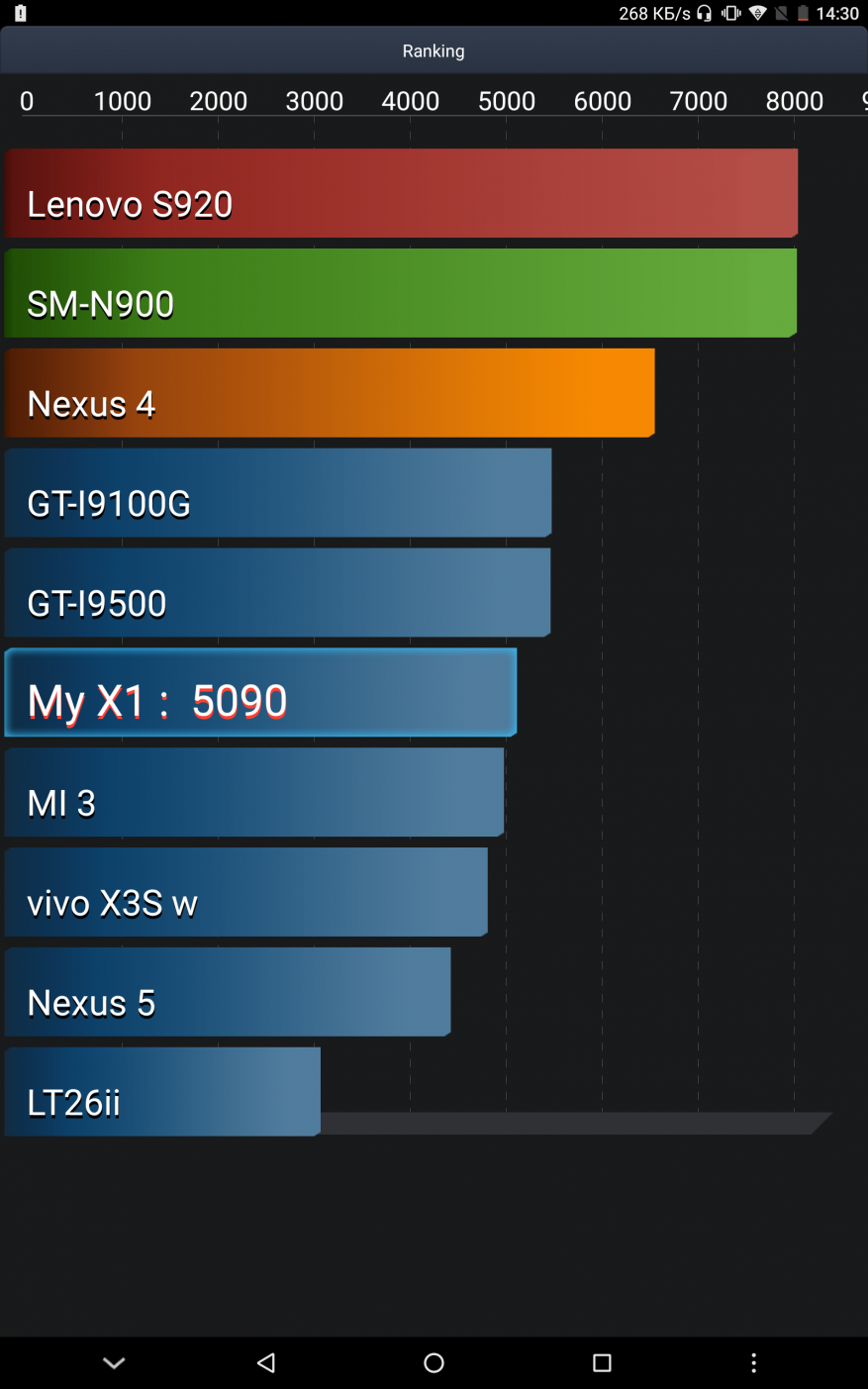This screenshot has width=868, height=1389.
Task: Hide the navigation bar with the chevron
Action: (x=114, y=1363)
